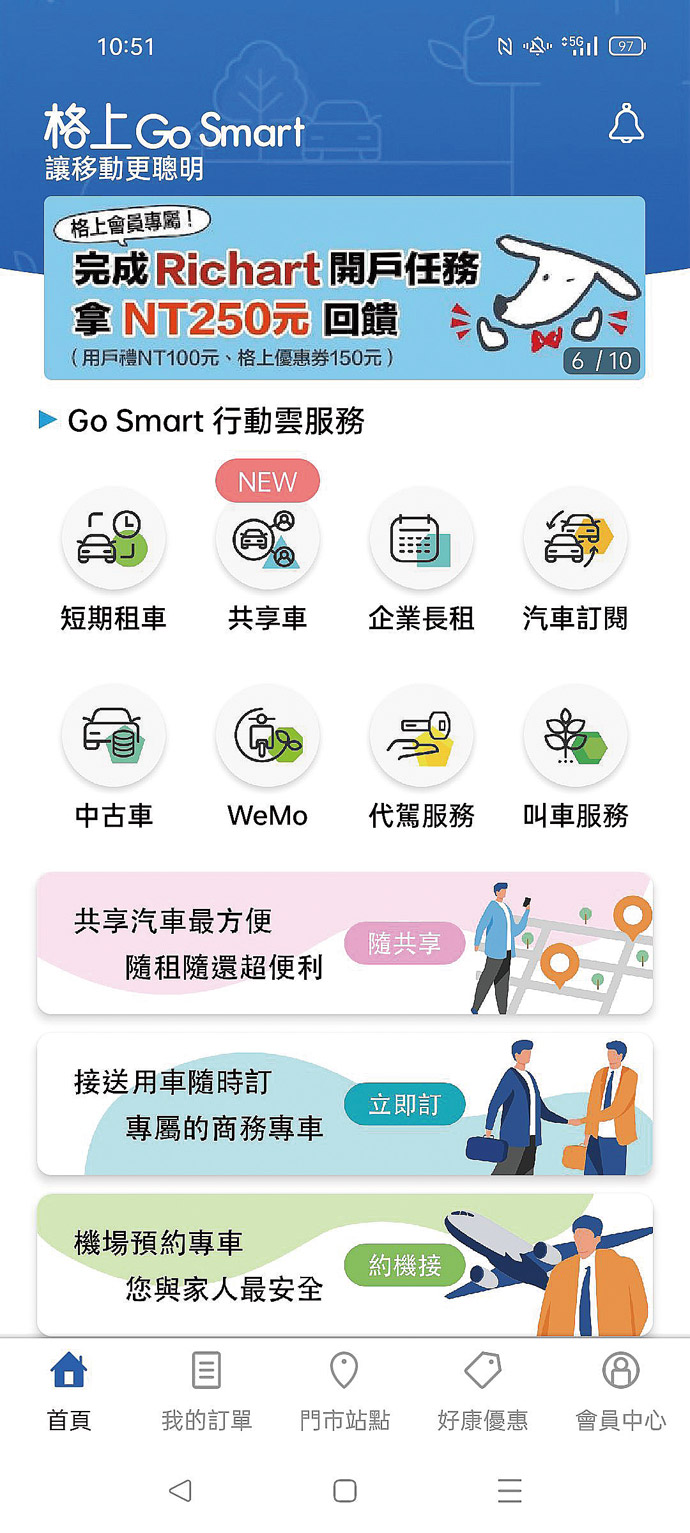Tap the 約機接 airport pickup button

404,1265
